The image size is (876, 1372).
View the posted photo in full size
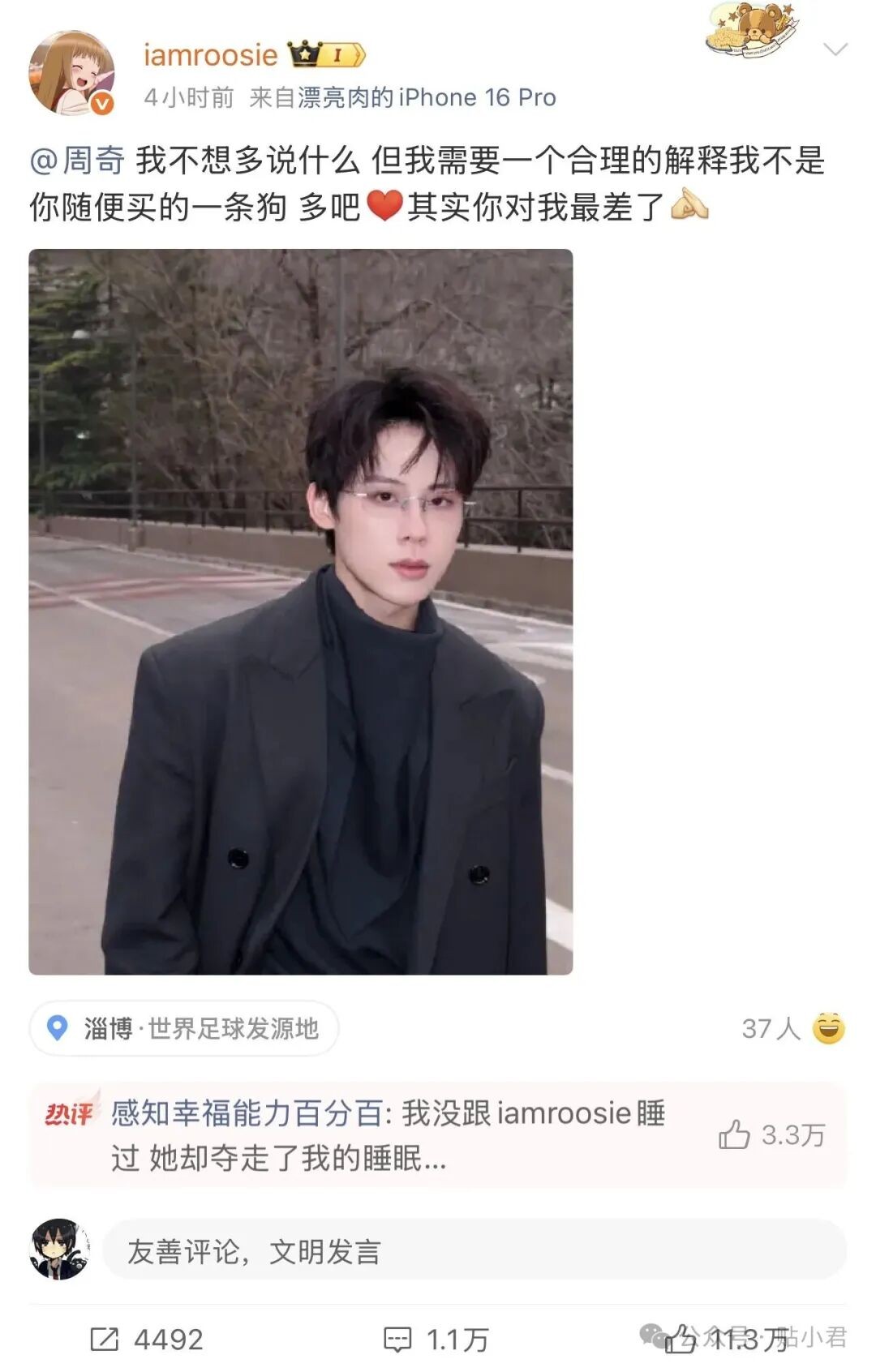pos(300,611)
